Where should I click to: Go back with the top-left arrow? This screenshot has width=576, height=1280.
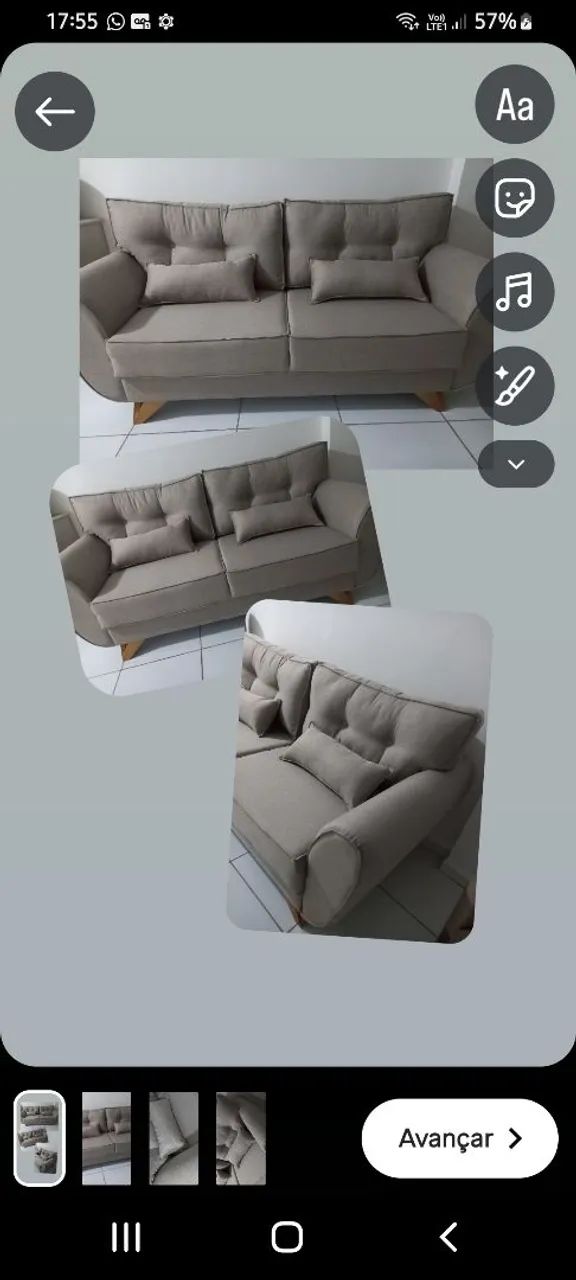(55, 111)
